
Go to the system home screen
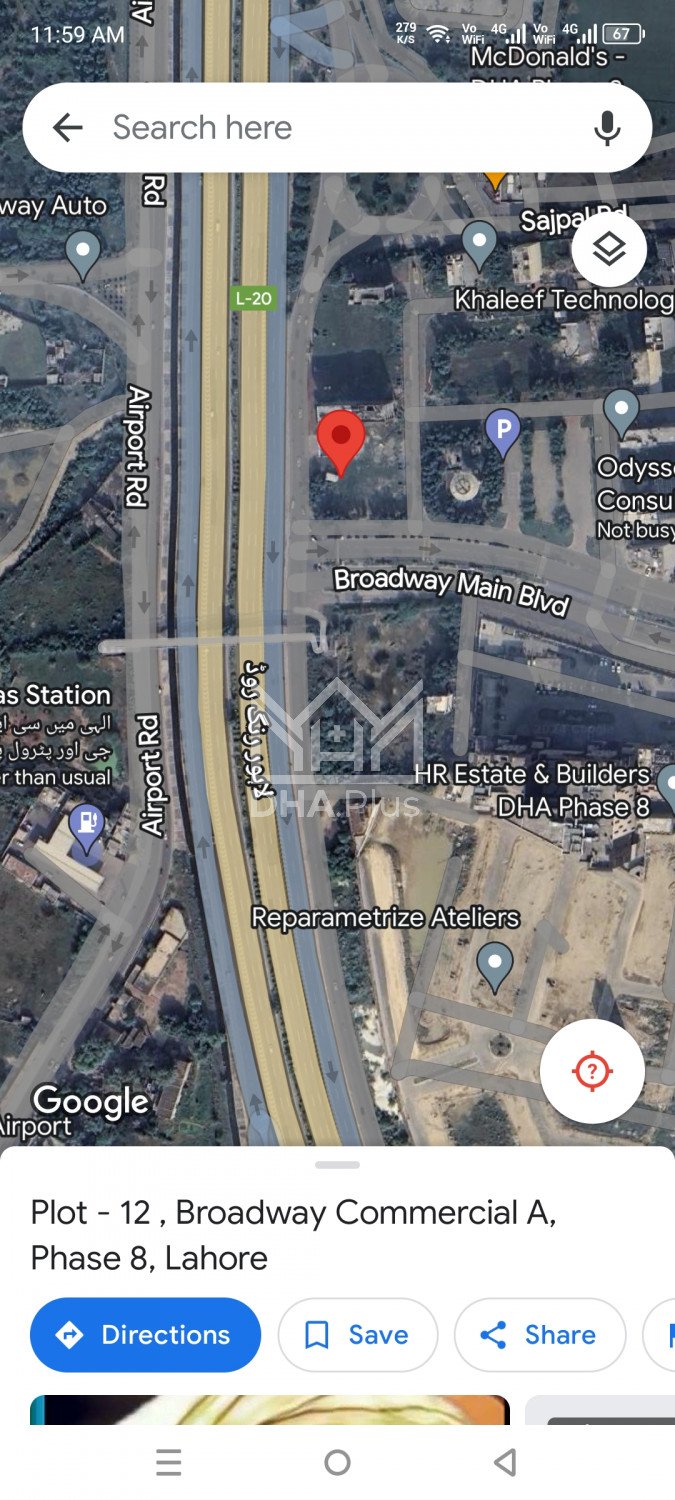point(337,1463)
